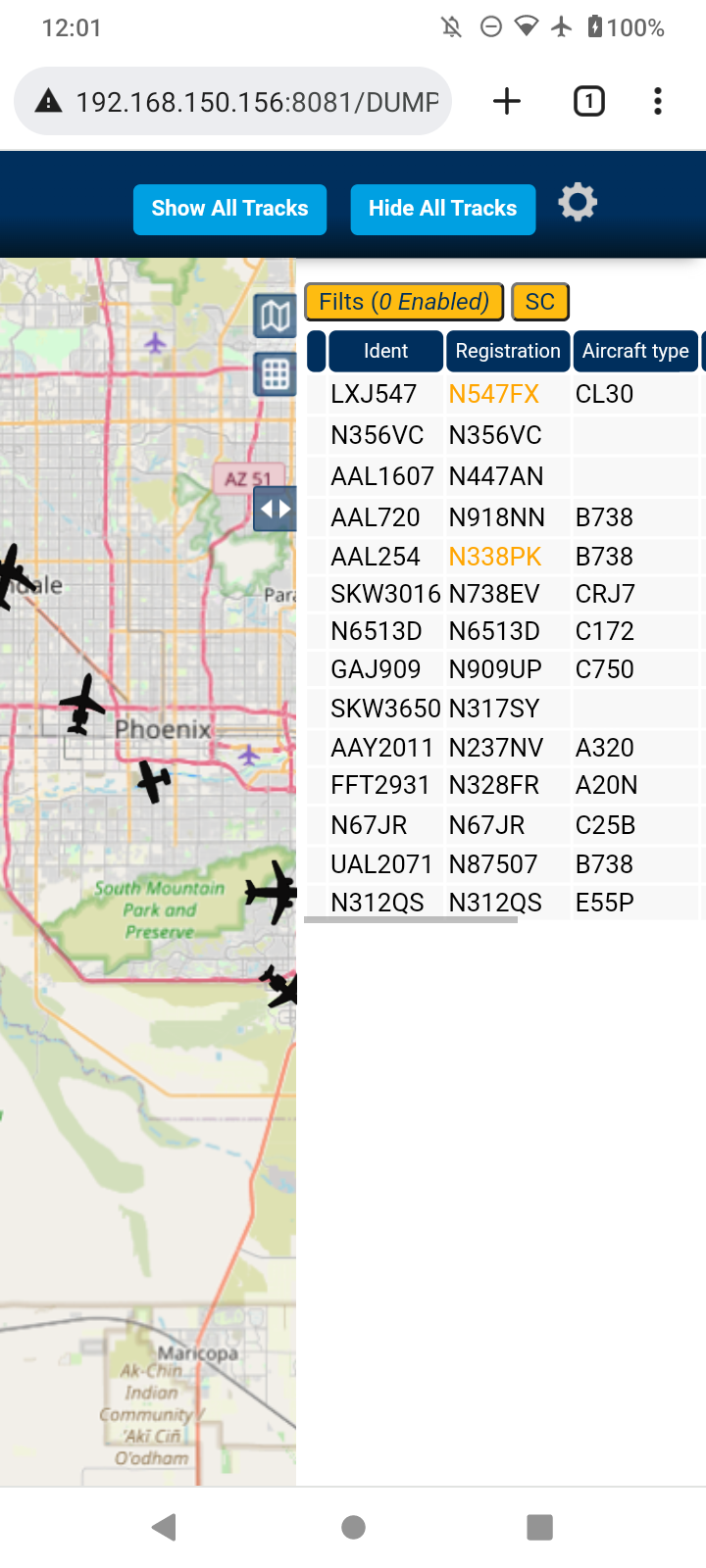Open the browser overflow menu
706x1568 pixels.
[658, 101]
